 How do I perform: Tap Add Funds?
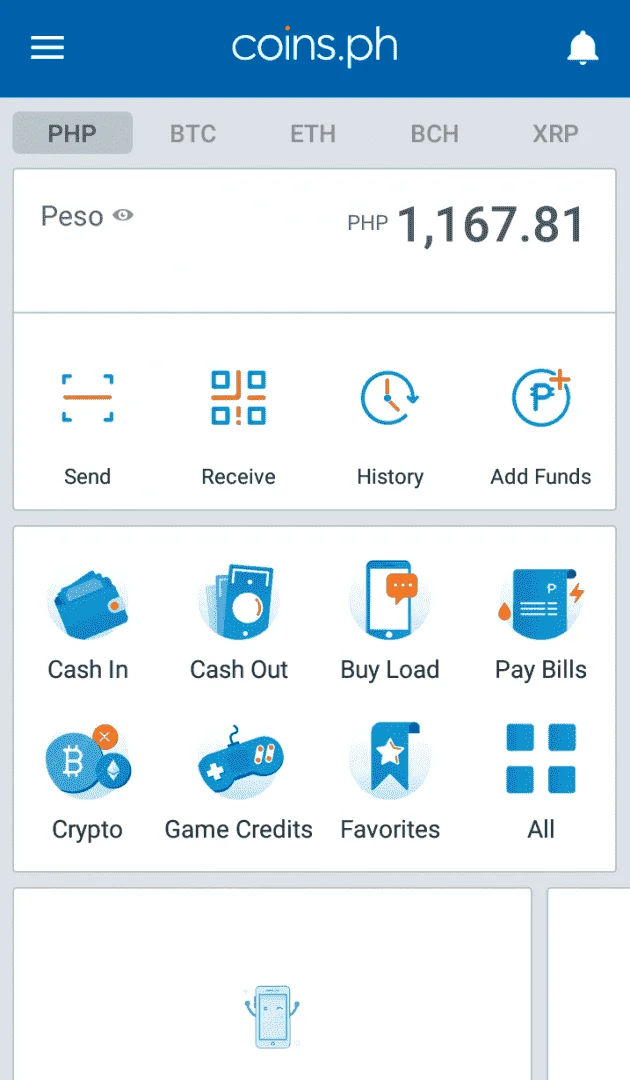(x=540, y=428)
